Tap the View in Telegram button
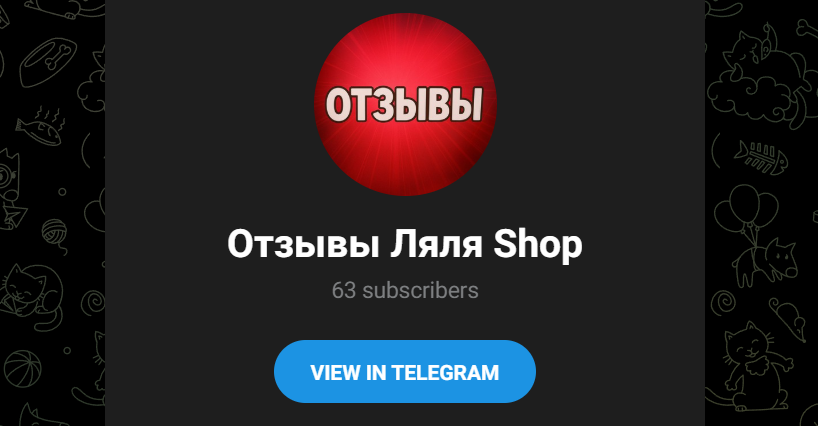 tap(404, 372)
